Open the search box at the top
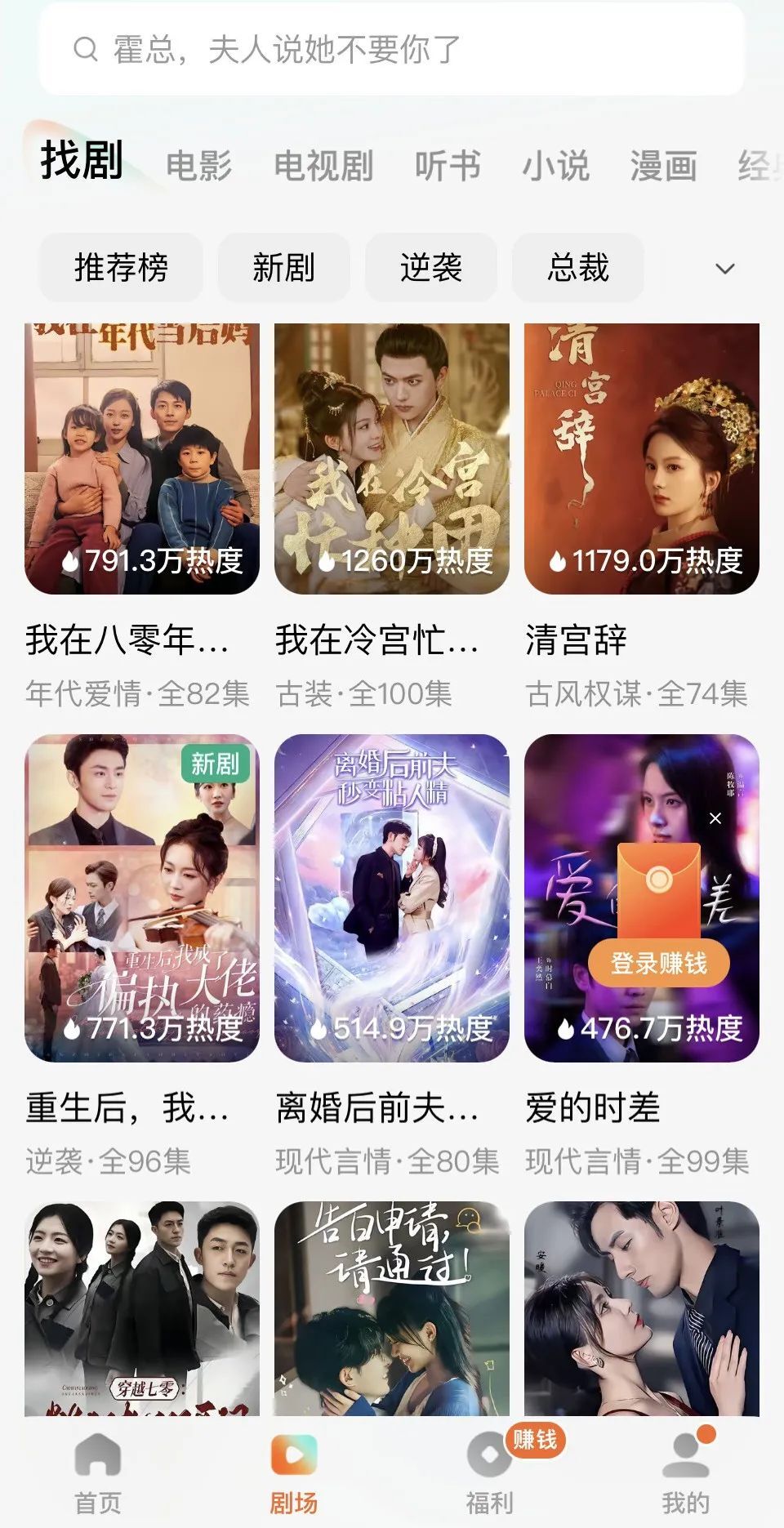This screenshot has height=1528, width=784. click(392, 50)
